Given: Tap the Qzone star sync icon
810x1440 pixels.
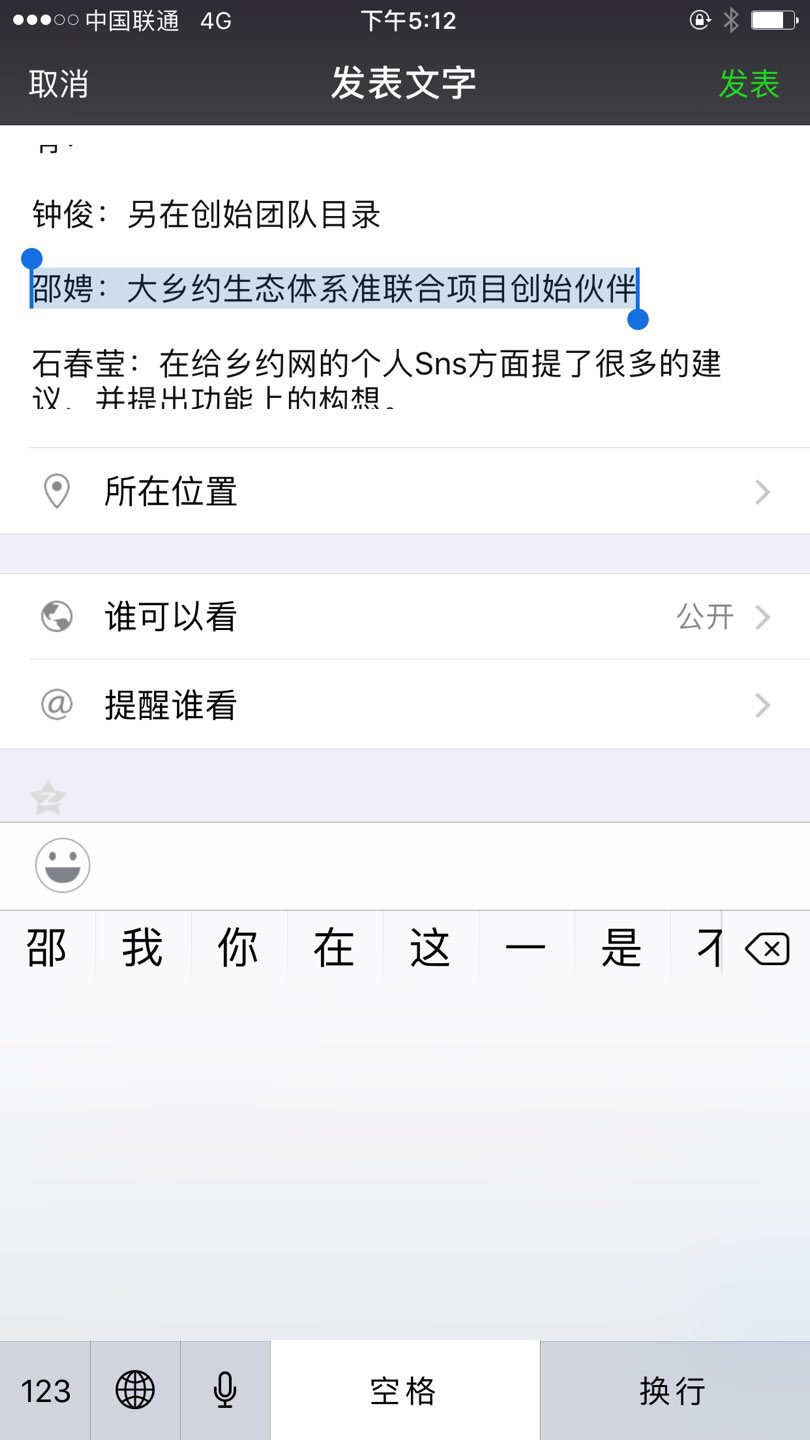Looking at the screenshot, I should point(48,798).
